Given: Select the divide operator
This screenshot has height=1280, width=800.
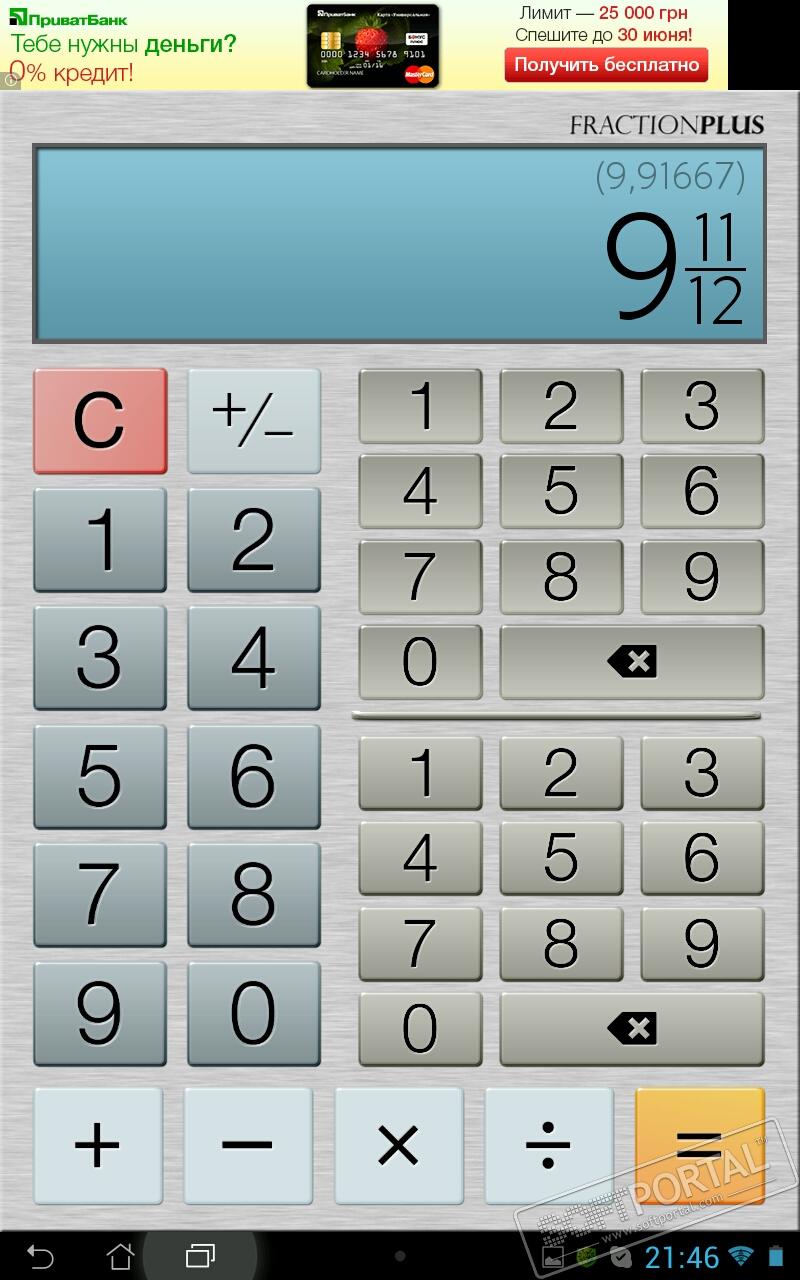Looking at the screenshot, I should (x=549, y=1145).
